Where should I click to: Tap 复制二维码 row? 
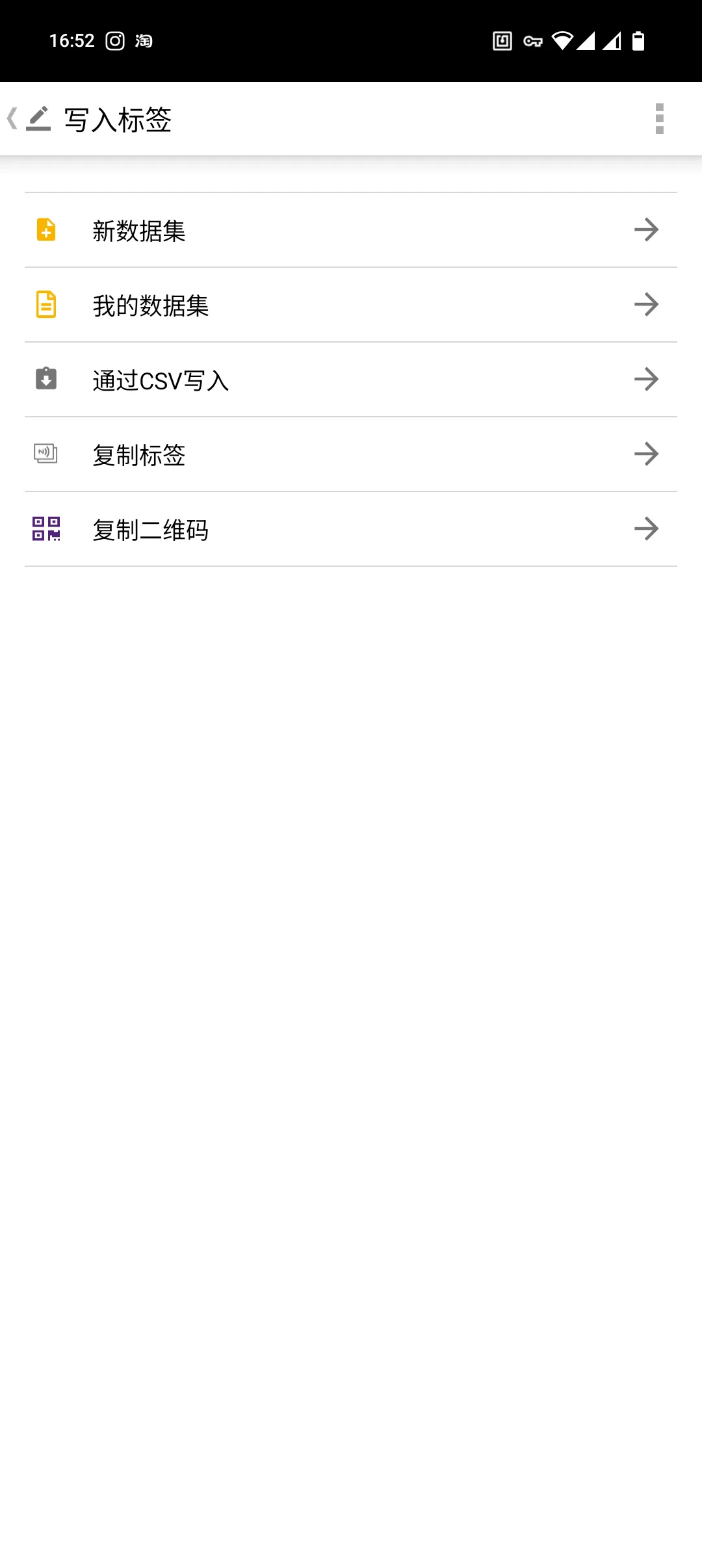click(351, 529)
